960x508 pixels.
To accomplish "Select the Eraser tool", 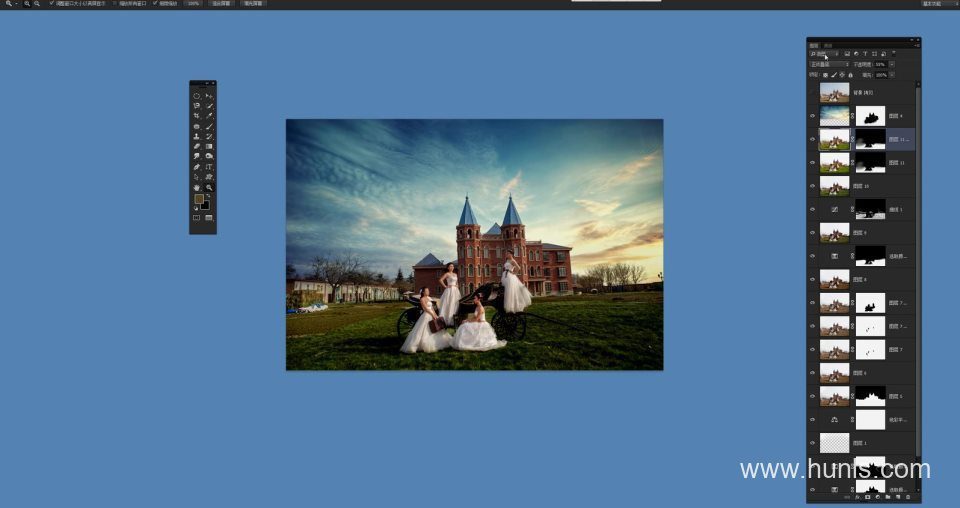I will pos(197,146).
